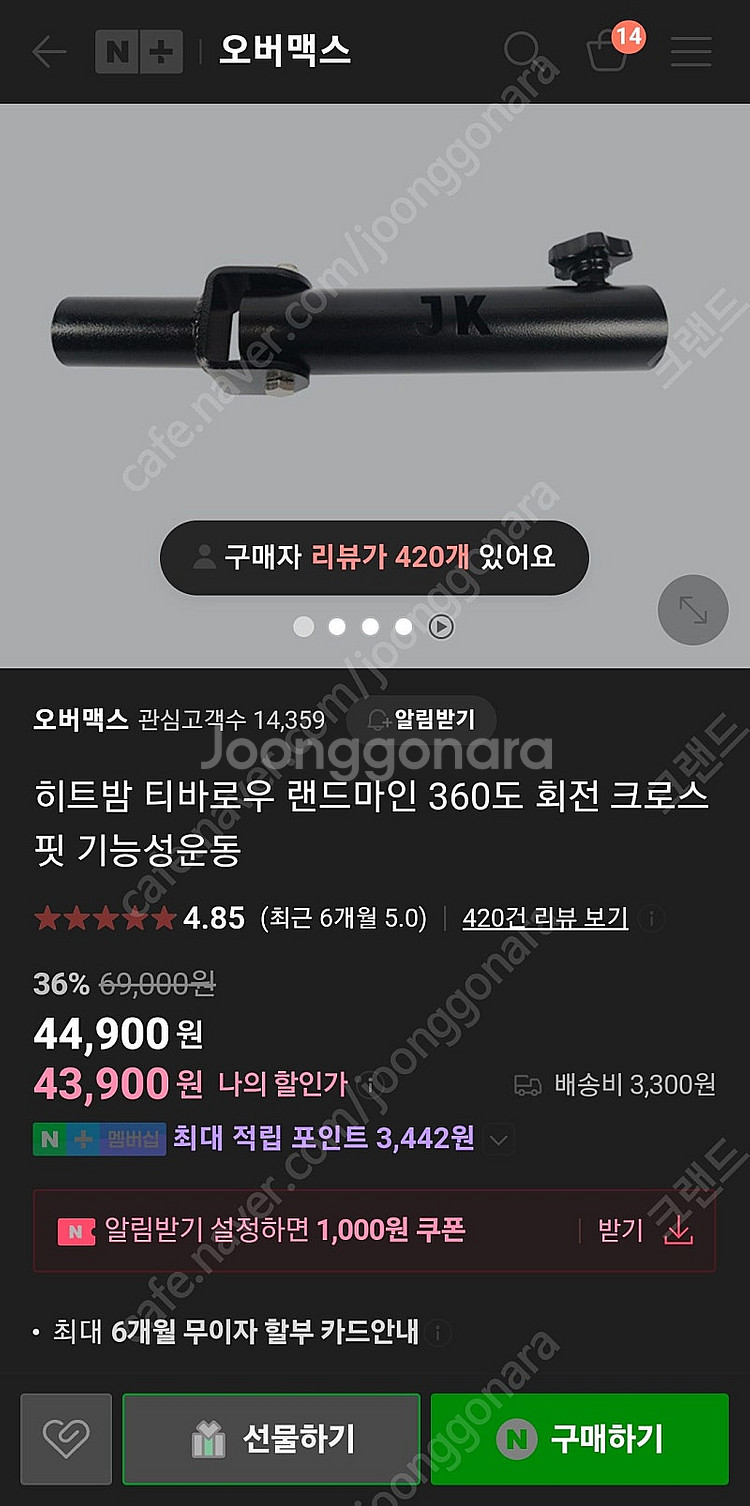Play the product video from the indicator
Viewport: 750px width, 1506px height.
[x=441, y=627]
